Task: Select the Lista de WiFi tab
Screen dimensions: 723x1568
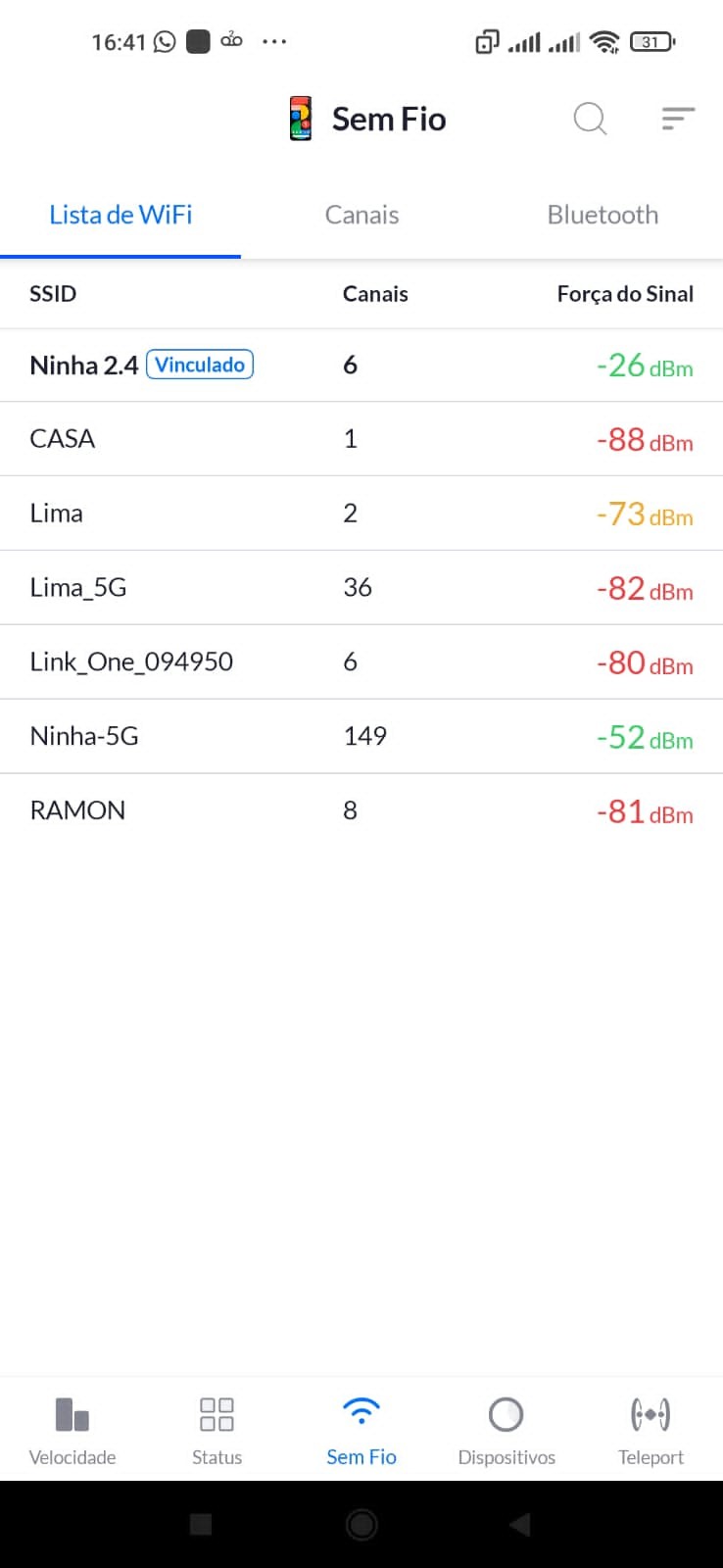Action: click(120, 215)
